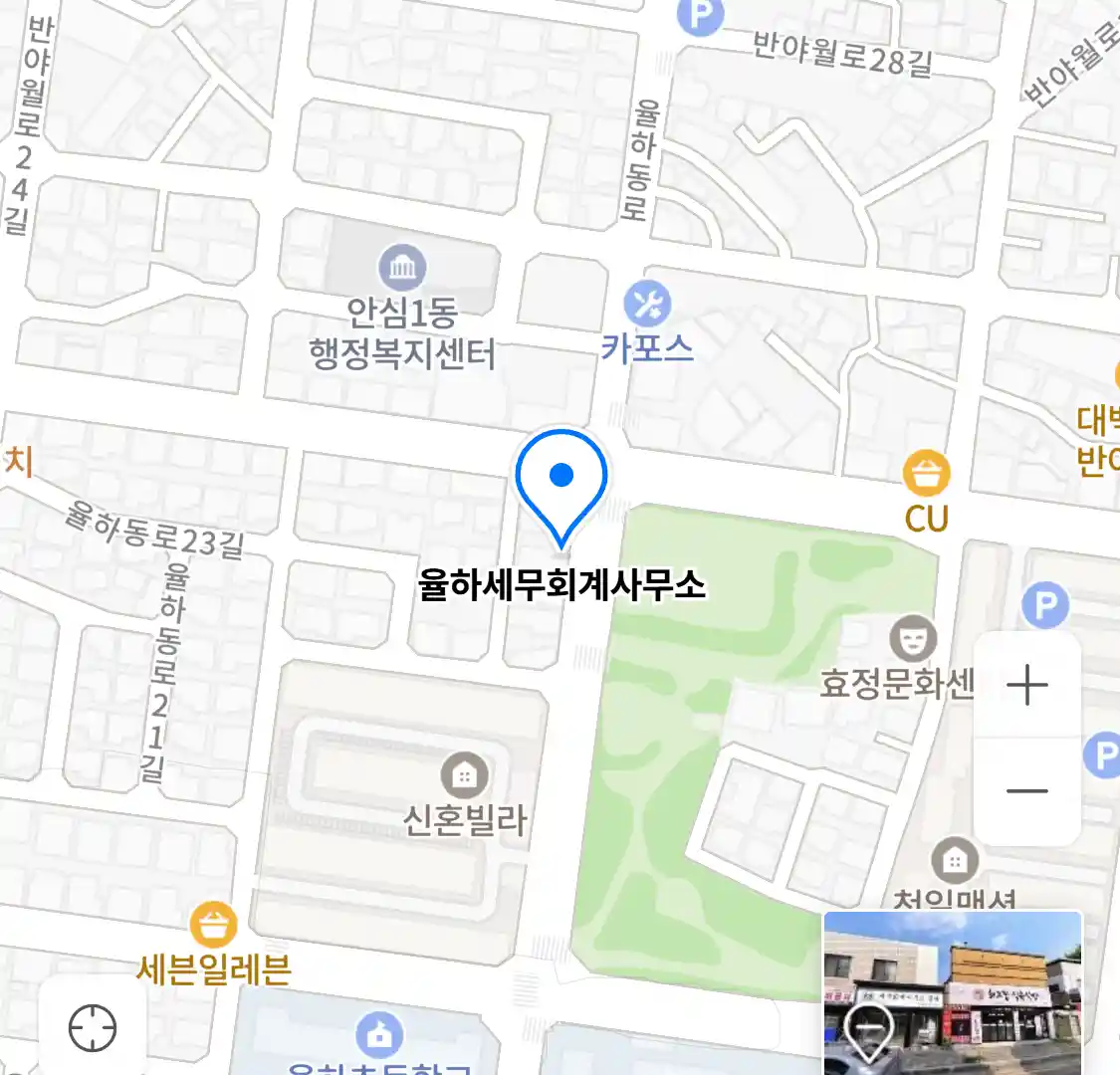Screen dimensions: 1120x1075
Task: Select the 세븐일레븐 store marker
Action: point(213,925)
